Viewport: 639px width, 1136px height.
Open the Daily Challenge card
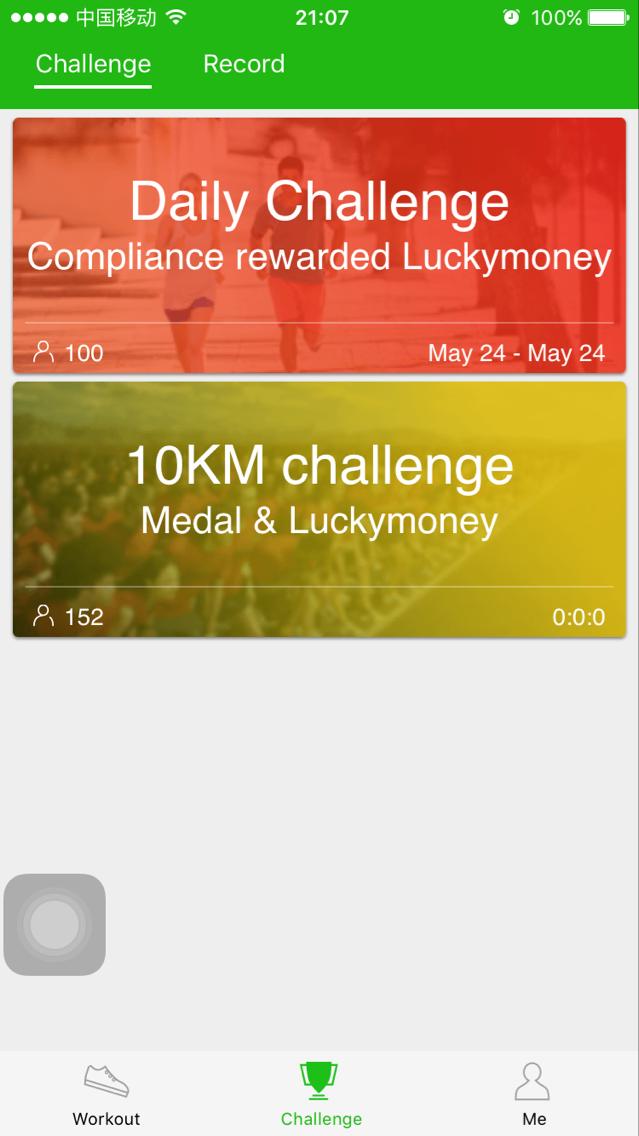coord(319,245)
